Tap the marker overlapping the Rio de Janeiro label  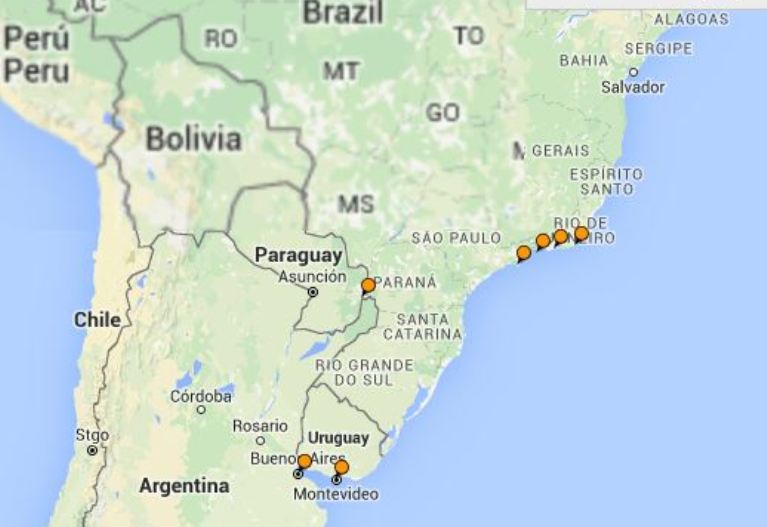click(x=581, y=234)
